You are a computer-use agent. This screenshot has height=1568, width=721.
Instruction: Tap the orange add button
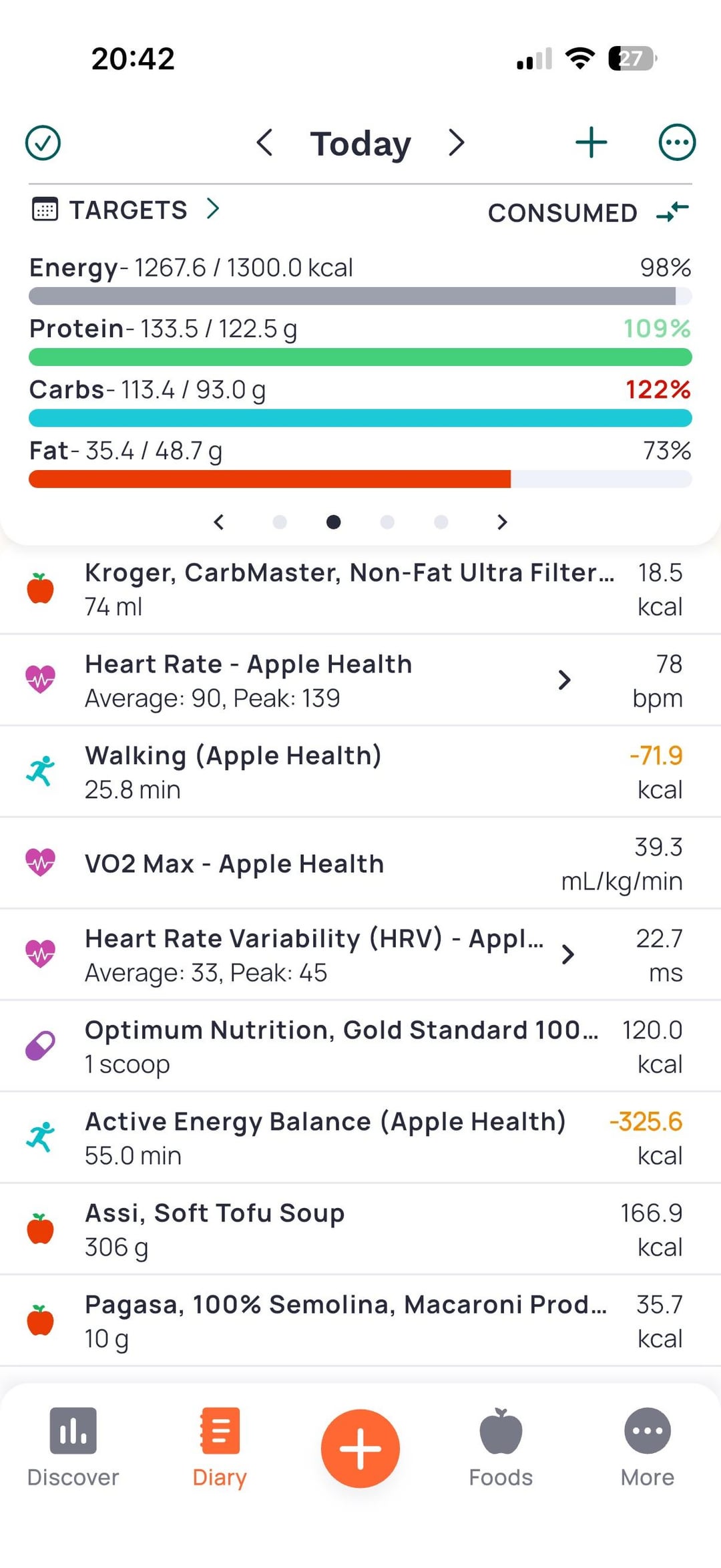coord(360,1448)
